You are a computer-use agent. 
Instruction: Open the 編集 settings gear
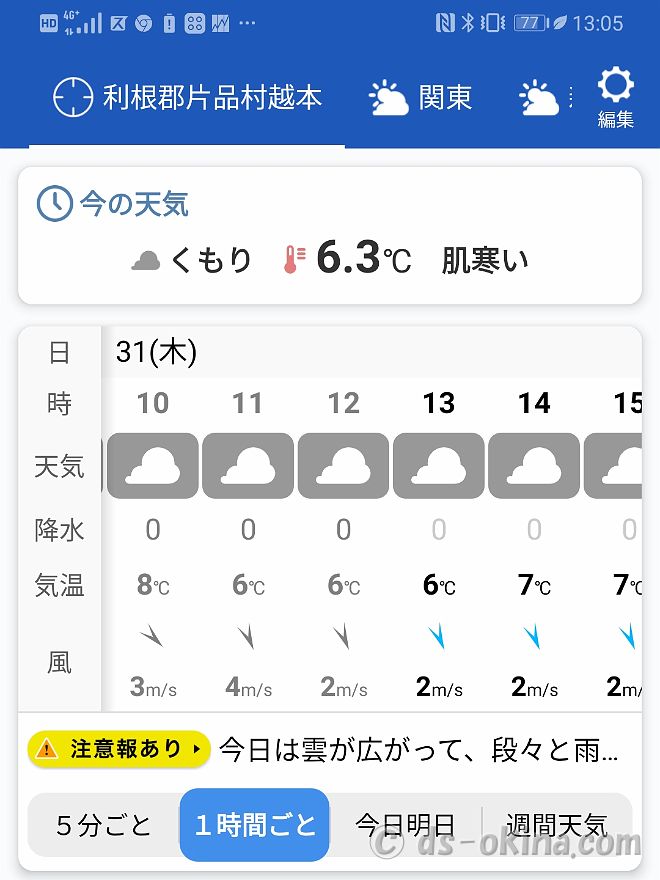point(615,97)
